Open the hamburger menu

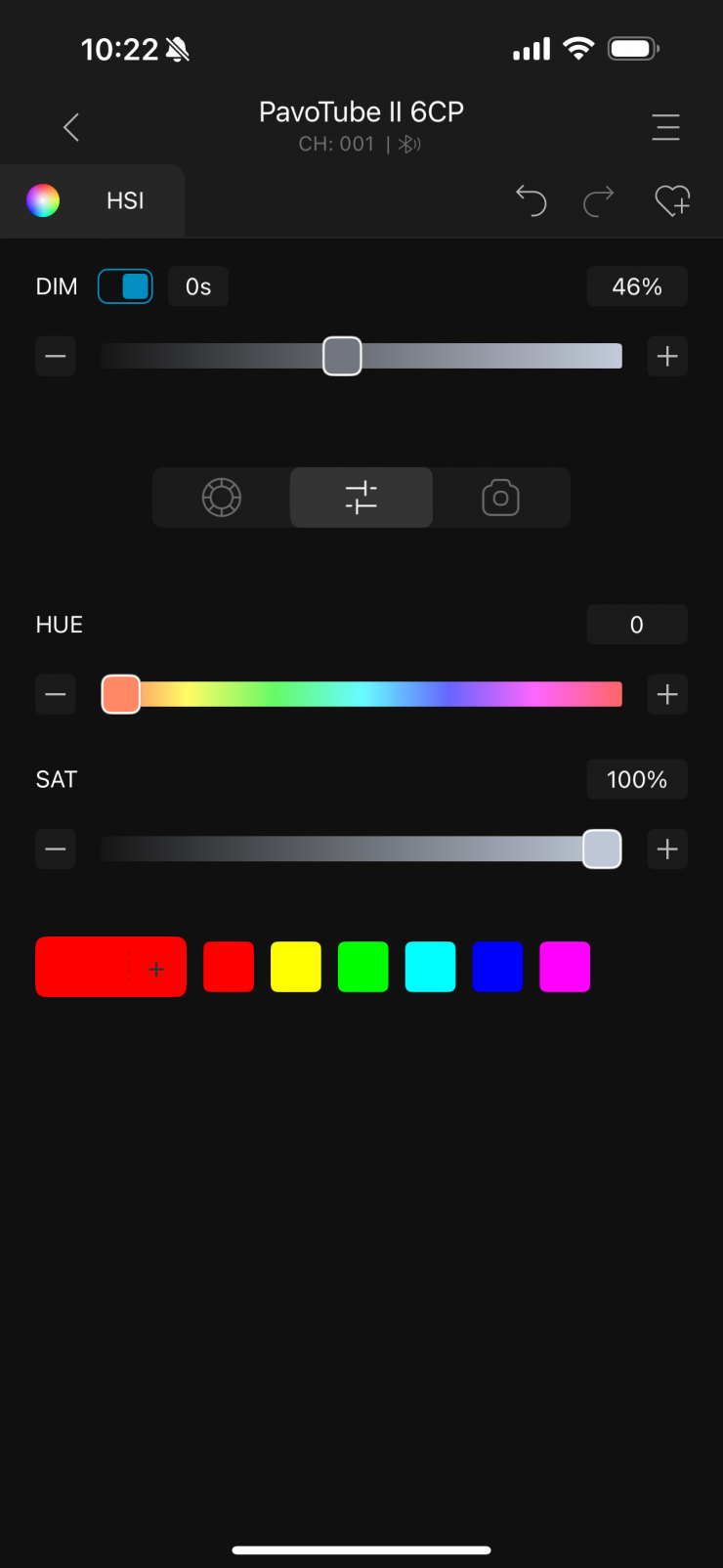(x=665, y=127)
